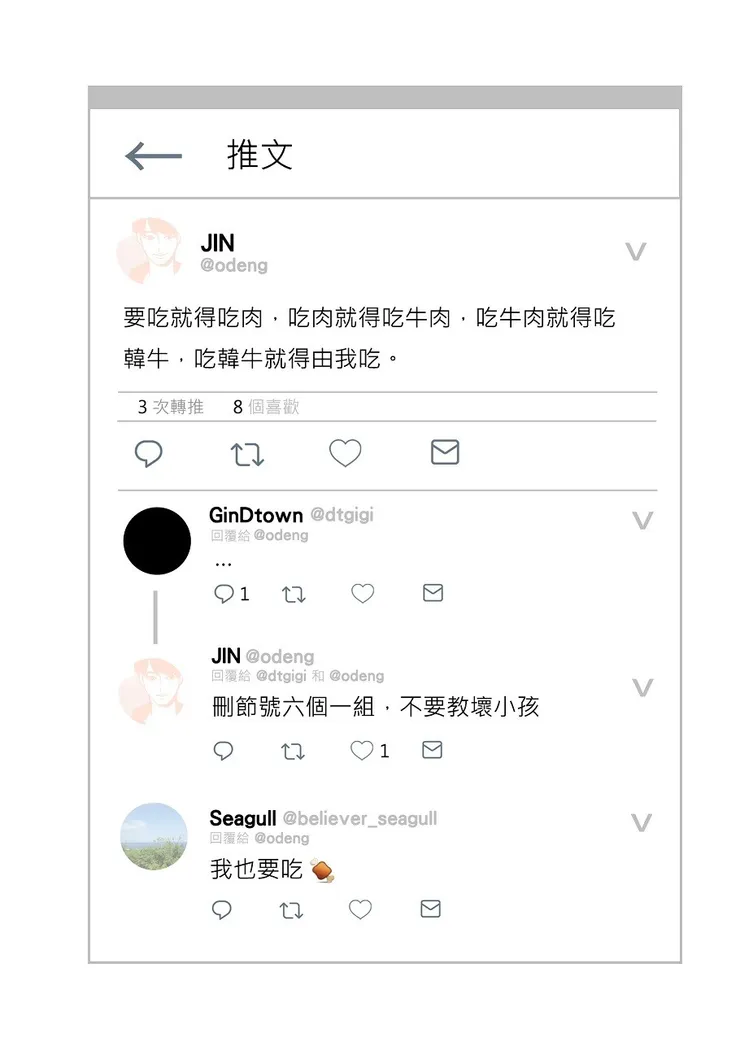Open direct message icon on JIN's tweet
The height and width of the screenshot is (1038, 740).
coord(444,453)
